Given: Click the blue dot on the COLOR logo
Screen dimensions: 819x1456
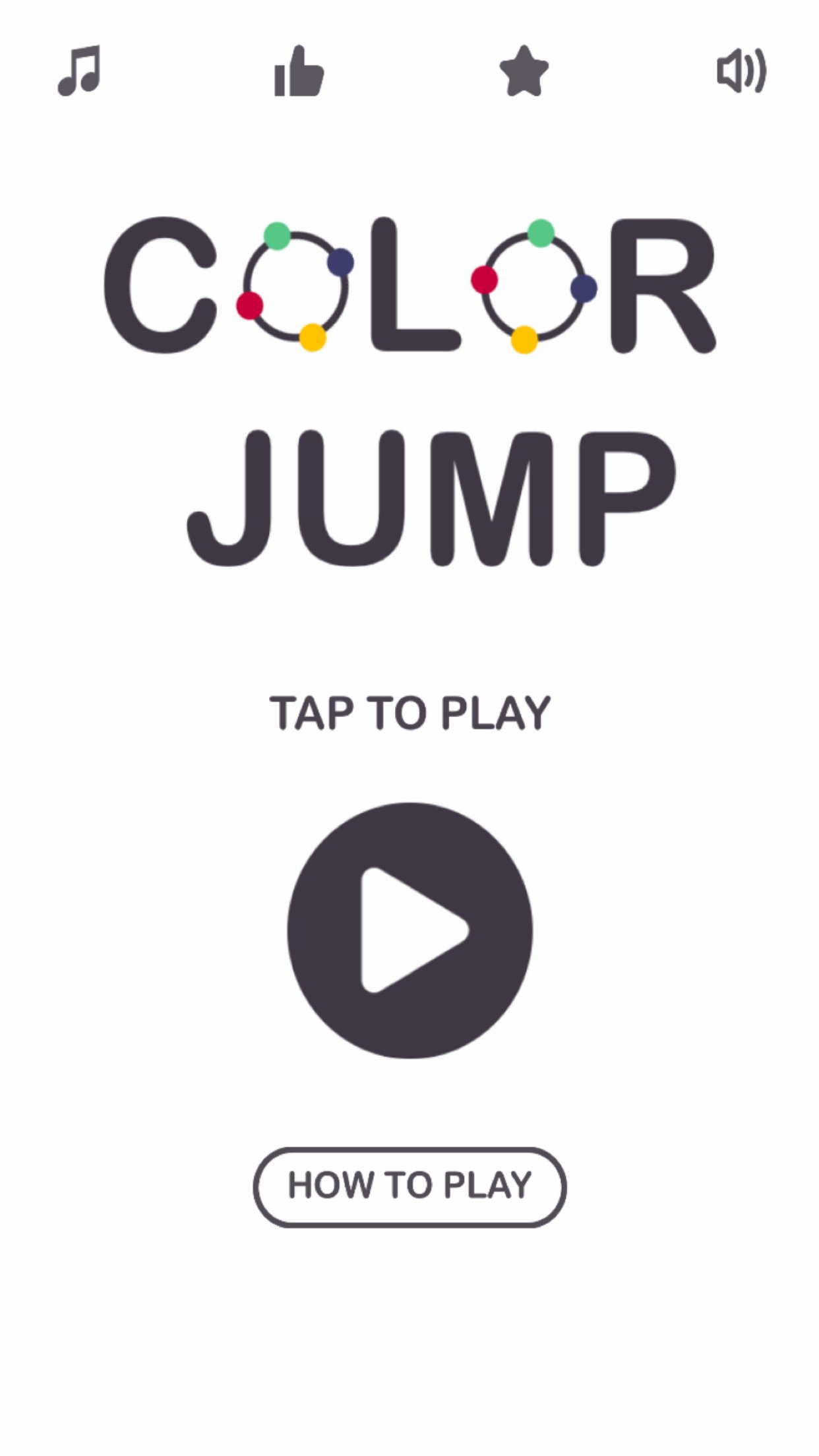Looking at the screenshot, I should pos(339,262).
